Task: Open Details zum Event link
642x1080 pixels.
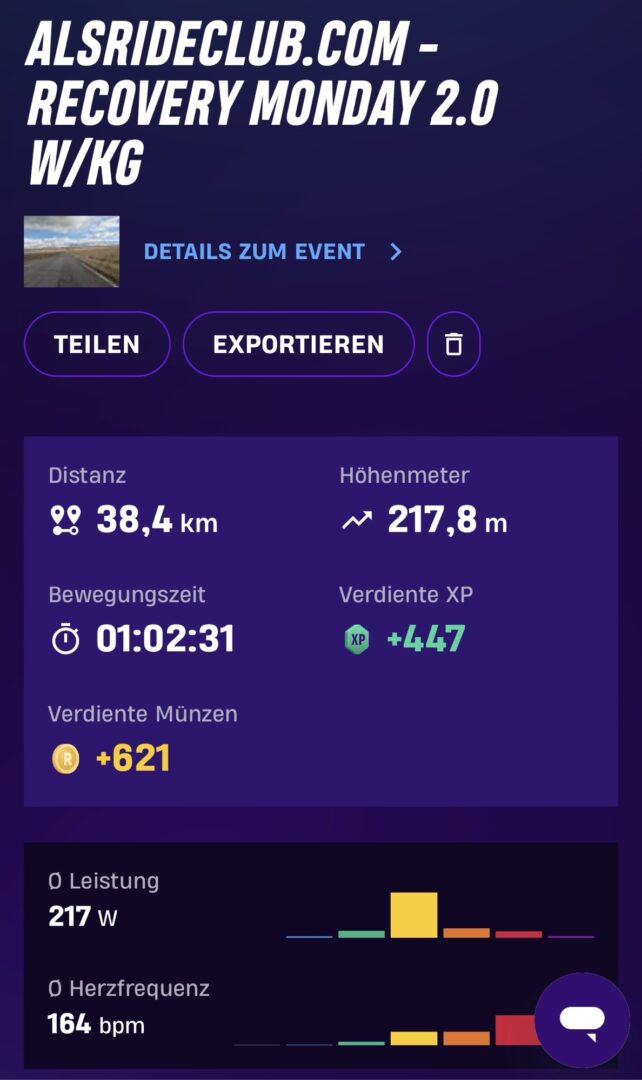Action: [271, 252]
